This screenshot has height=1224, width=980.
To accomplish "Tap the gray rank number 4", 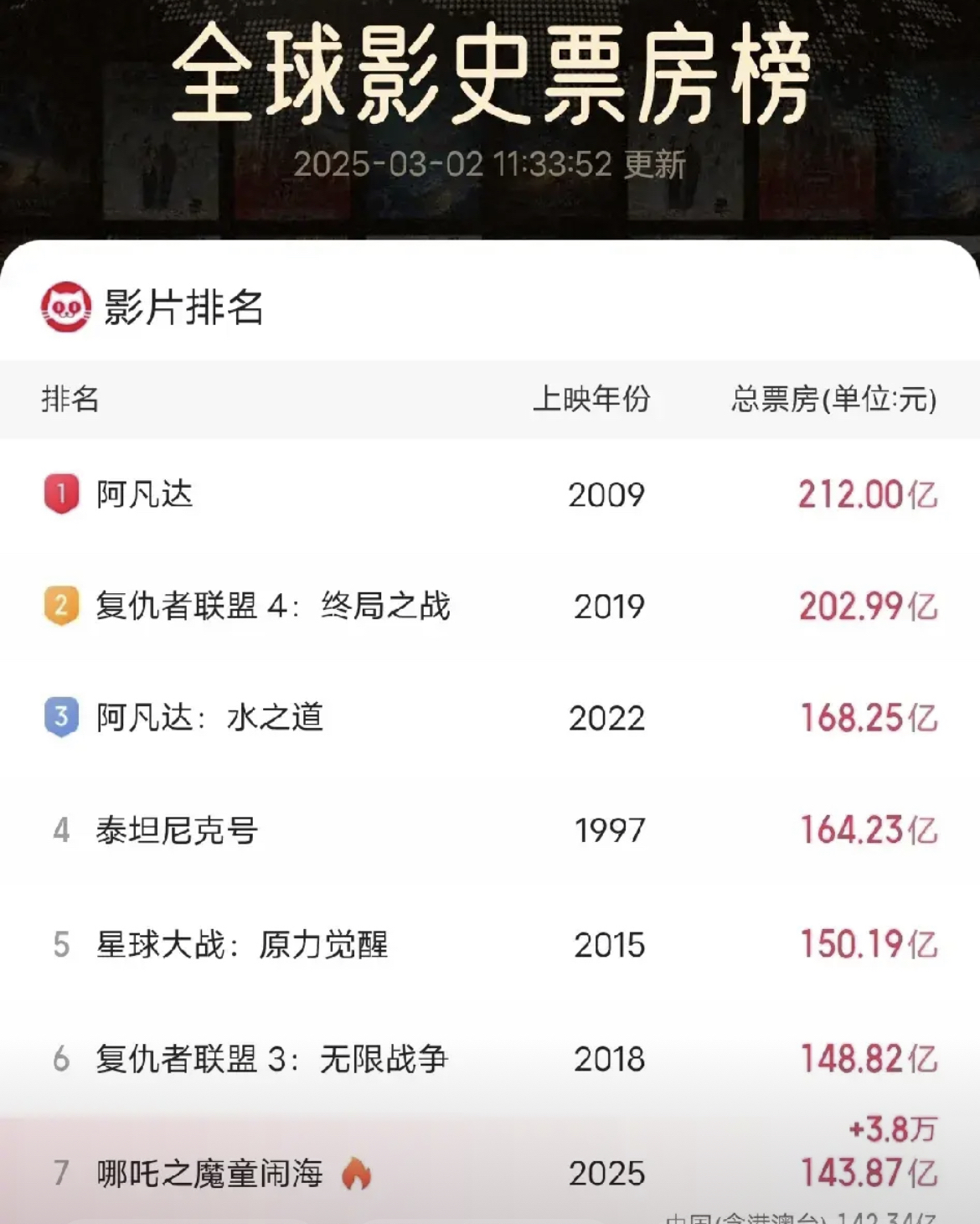I will click(61, 829).
